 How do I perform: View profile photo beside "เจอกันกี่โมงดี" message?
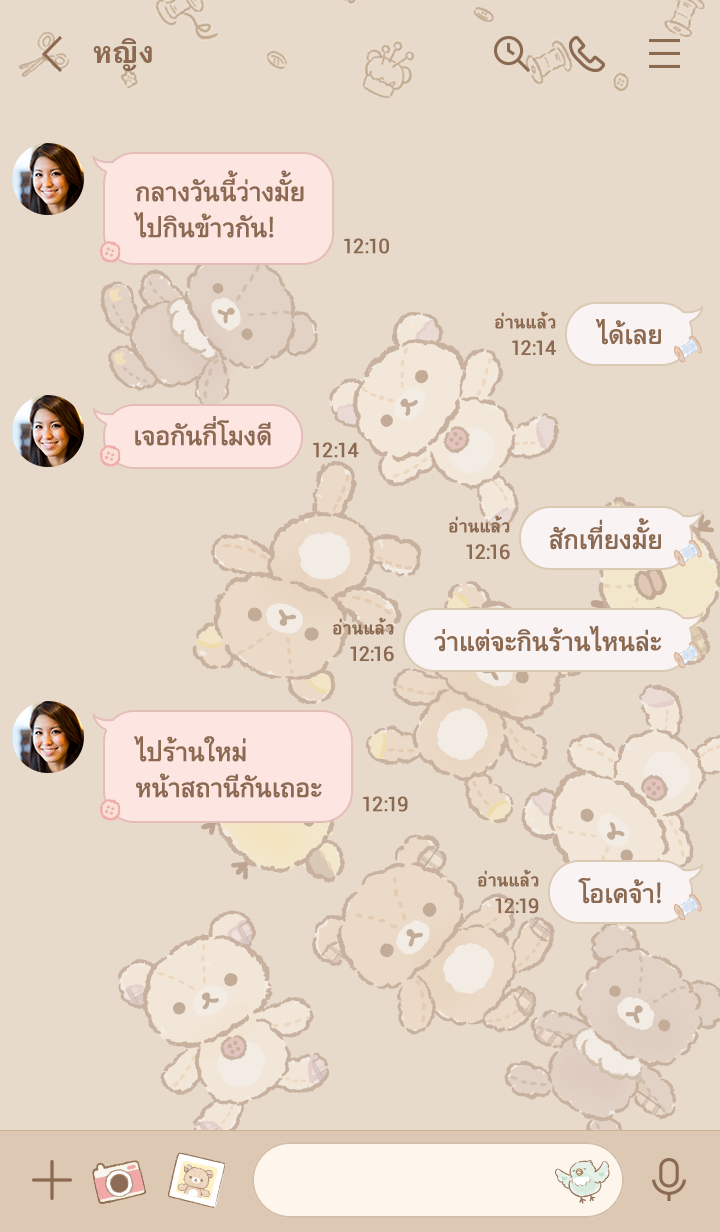pyautogui.click(x=48, y=431)
